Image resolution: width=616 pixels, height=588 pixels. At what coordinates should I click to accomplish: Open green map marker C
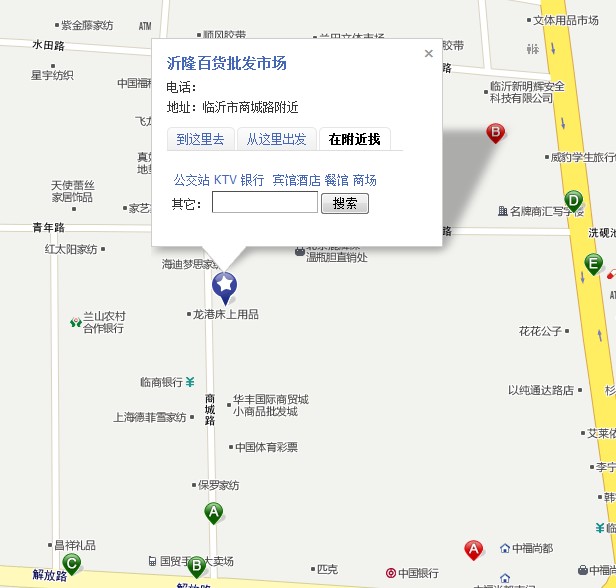pos(71,563)
